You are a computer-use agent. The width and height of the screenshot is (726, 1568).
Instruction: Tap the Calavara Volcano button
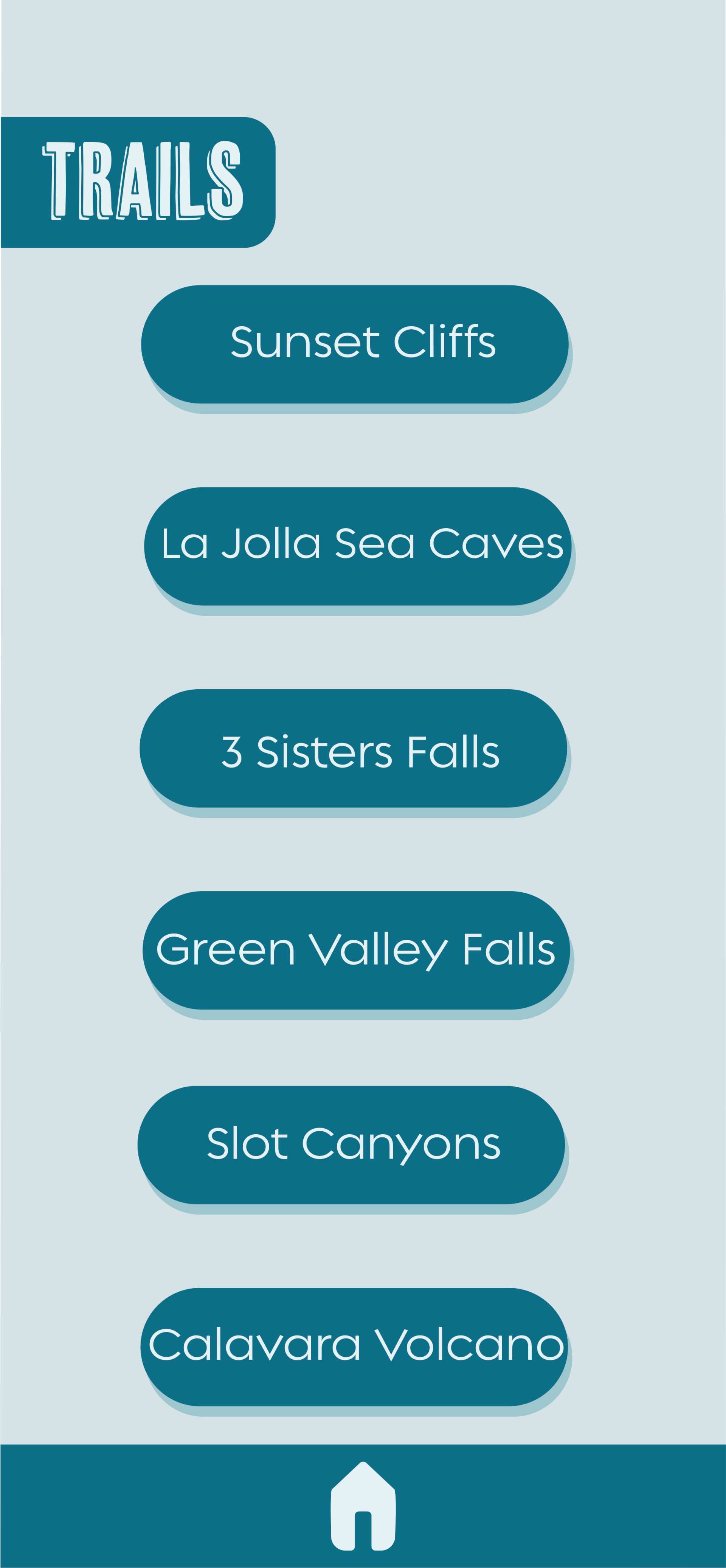coord(354,1347)
